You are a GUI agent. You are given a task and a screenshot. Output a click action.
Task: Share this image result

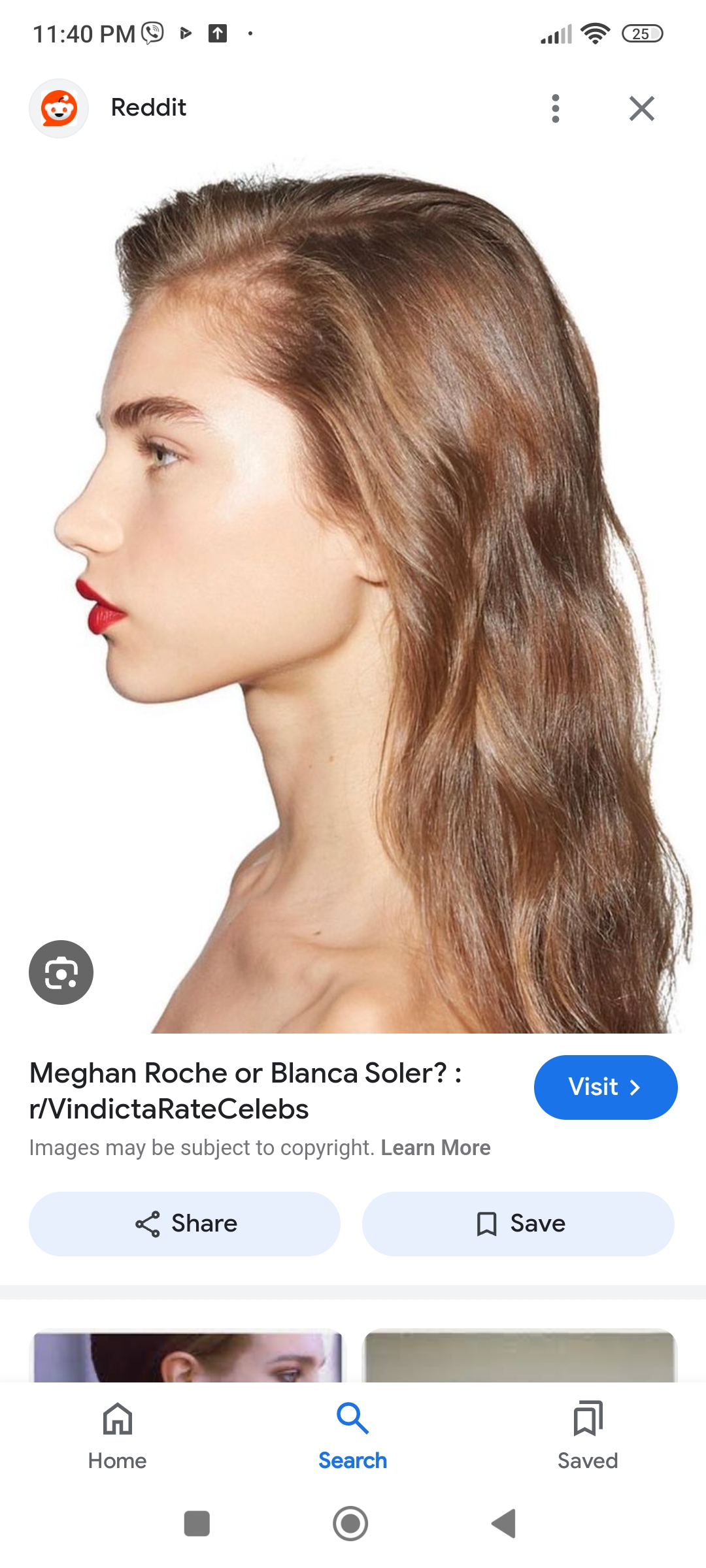coord(185,1224)
